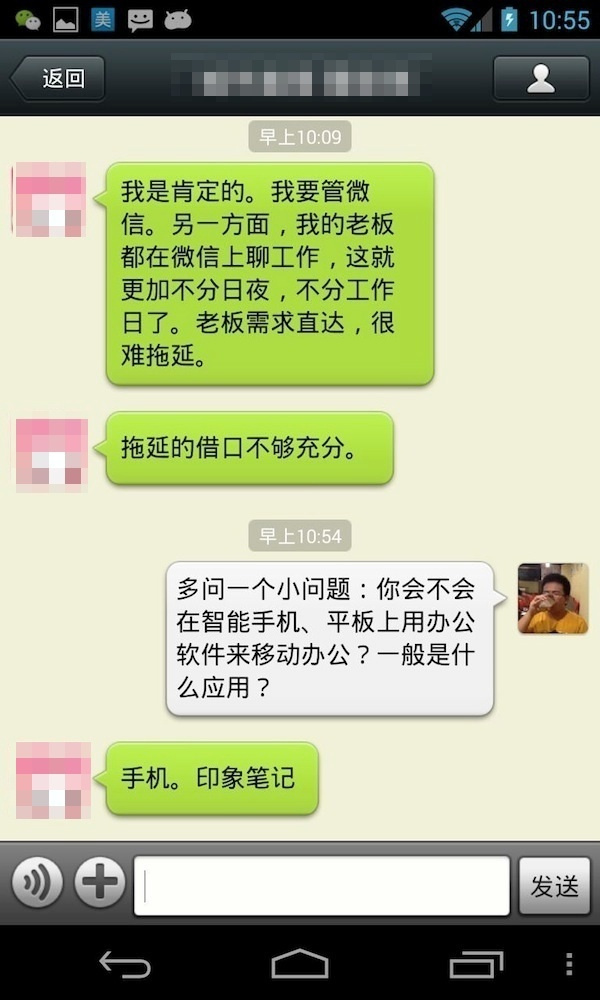Open my avatar beside the question message
The image size is (600, 1000).
[552, 598]
